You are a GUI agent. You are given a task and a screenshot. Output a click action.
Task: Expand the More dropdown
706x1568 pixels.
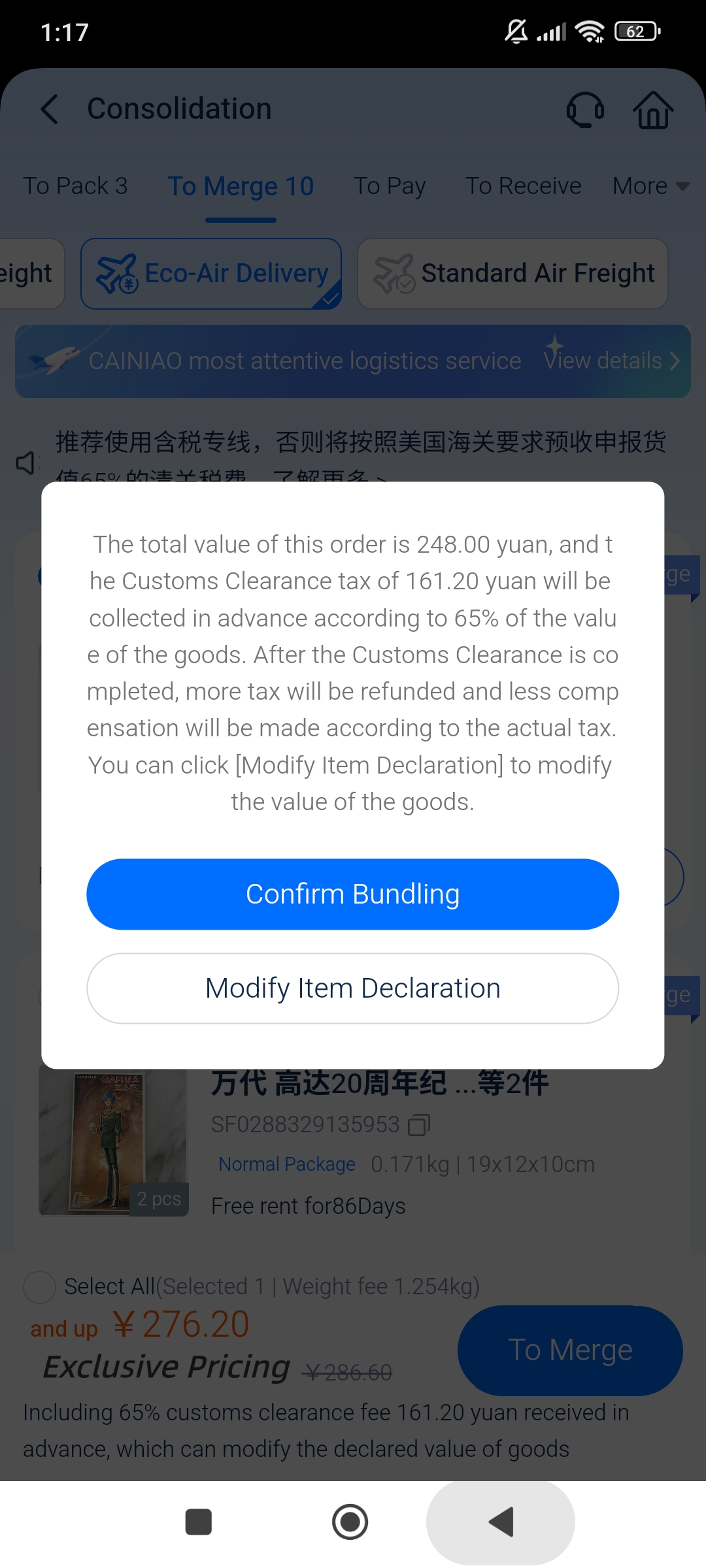(650, 186)
